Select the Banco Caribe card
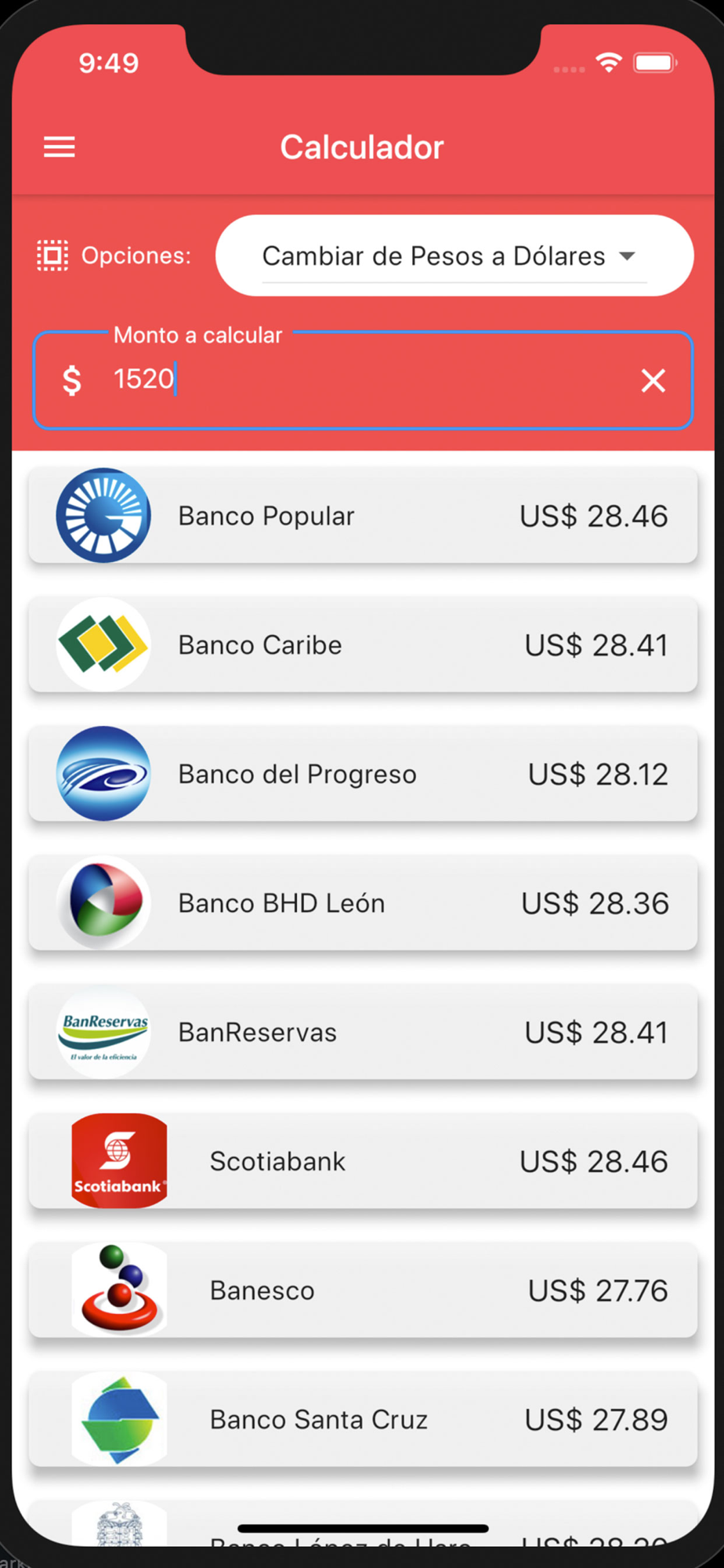Viewport: 724px width, 1568px height. click(x=363, y=644)
